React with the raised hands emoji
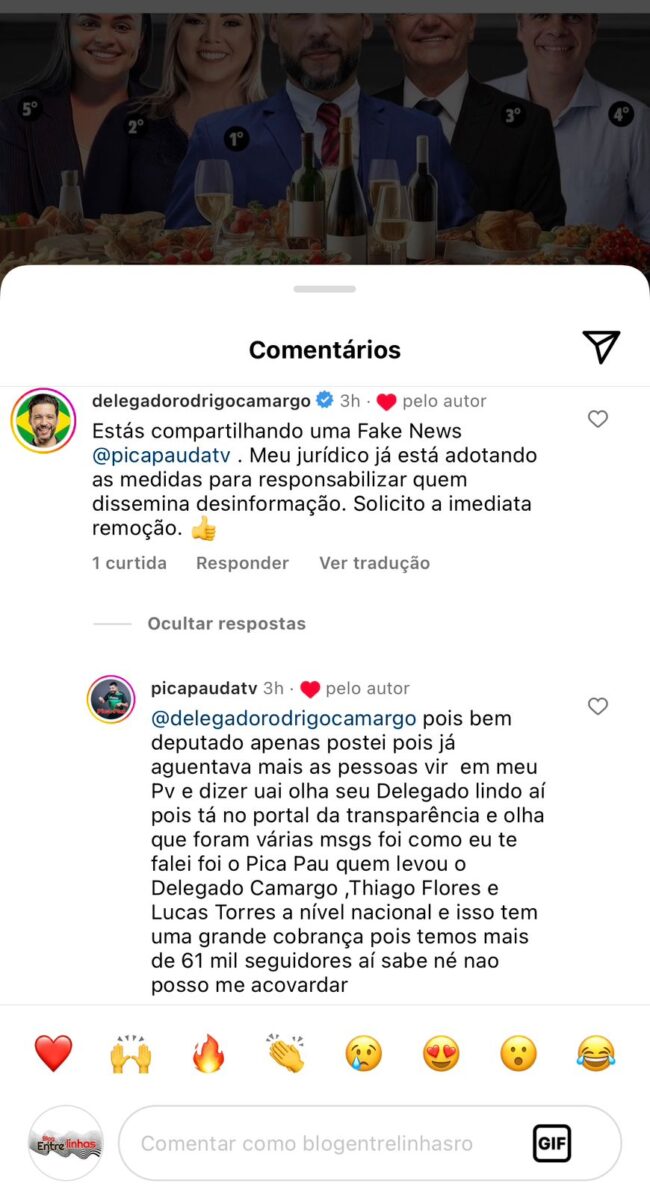Image resolution: width=650 pixels, height=1195 pixels. pyautogui.click(x=131, y=1053)
